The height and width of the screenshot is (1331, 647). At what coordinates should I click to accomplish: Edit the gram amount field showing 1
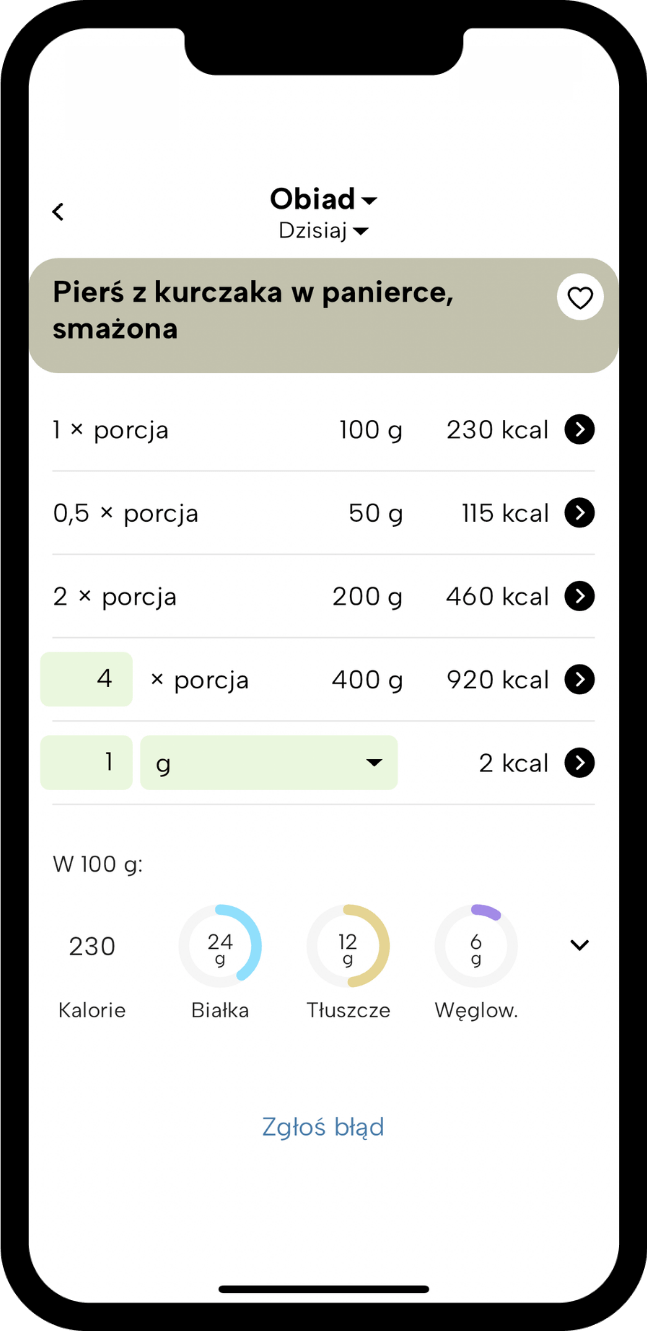coord(86,763)
